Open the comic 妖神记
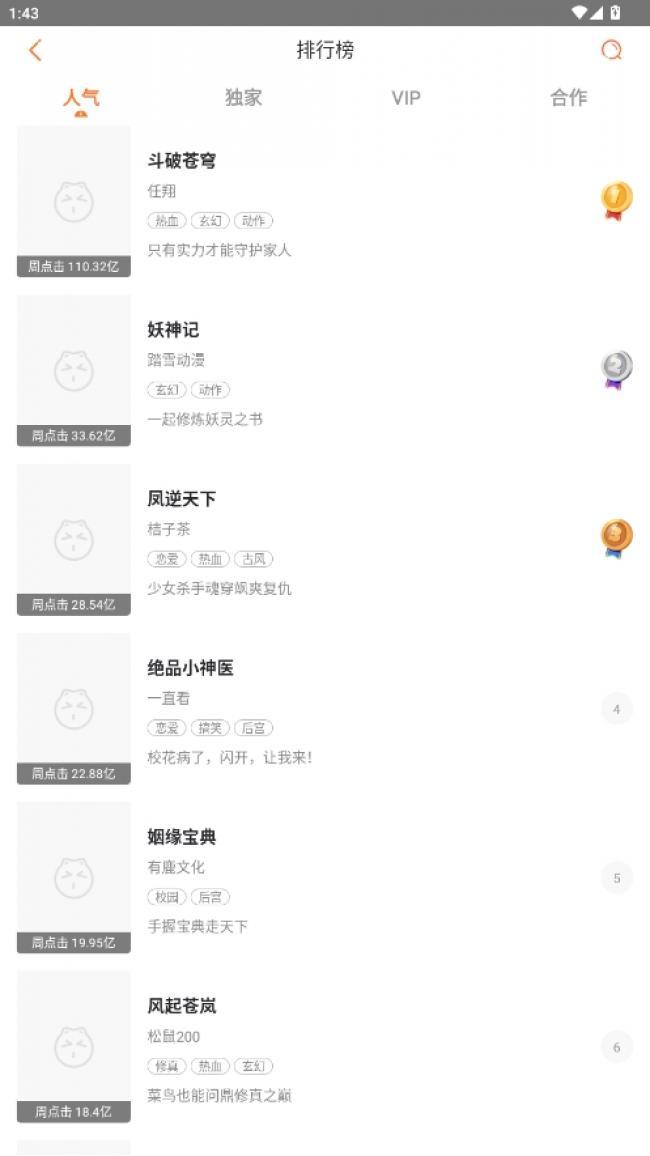 [x=174, y=330]
